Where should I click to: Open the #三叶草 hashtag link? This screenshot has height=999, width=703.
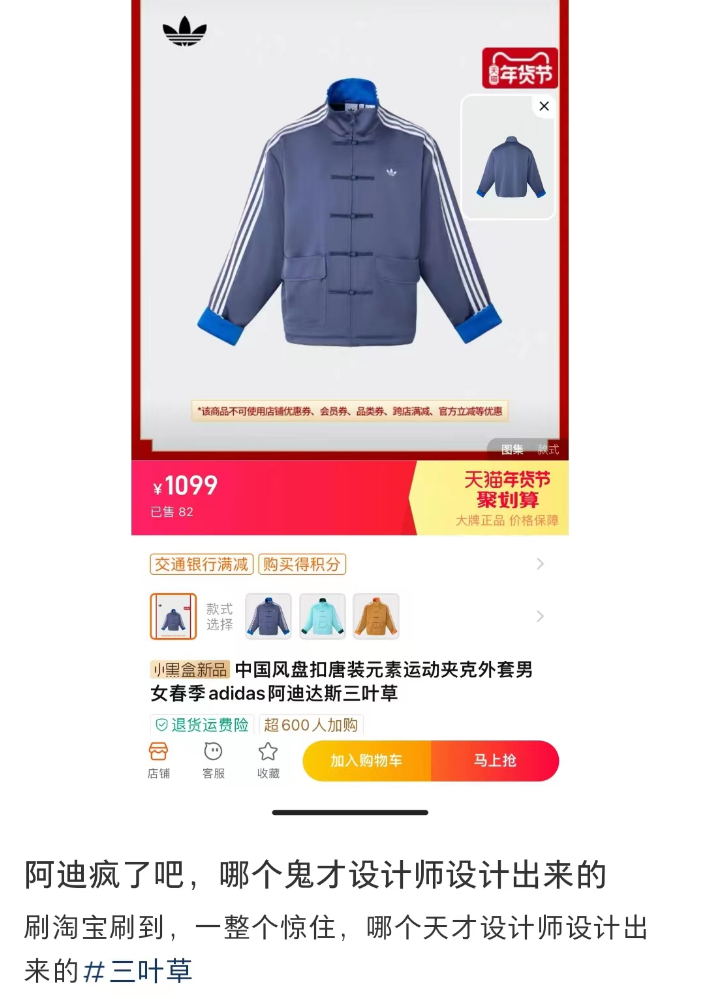138,970
